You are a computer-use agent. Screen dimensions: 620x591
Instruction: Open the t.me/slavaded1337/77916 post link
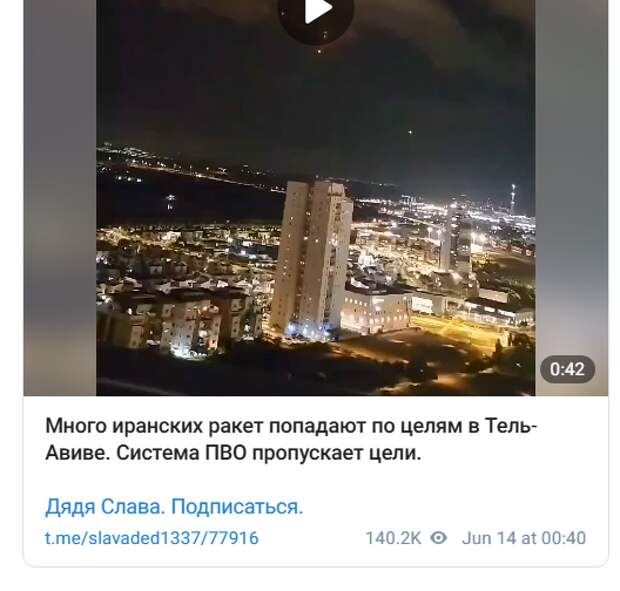pyautogui.click(x=151, y=538)
